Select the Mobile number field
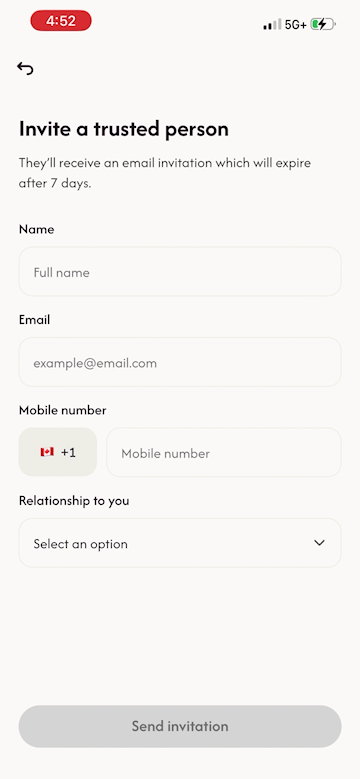The height and width of the screenshot is (779, 360). tap(224, 453)
